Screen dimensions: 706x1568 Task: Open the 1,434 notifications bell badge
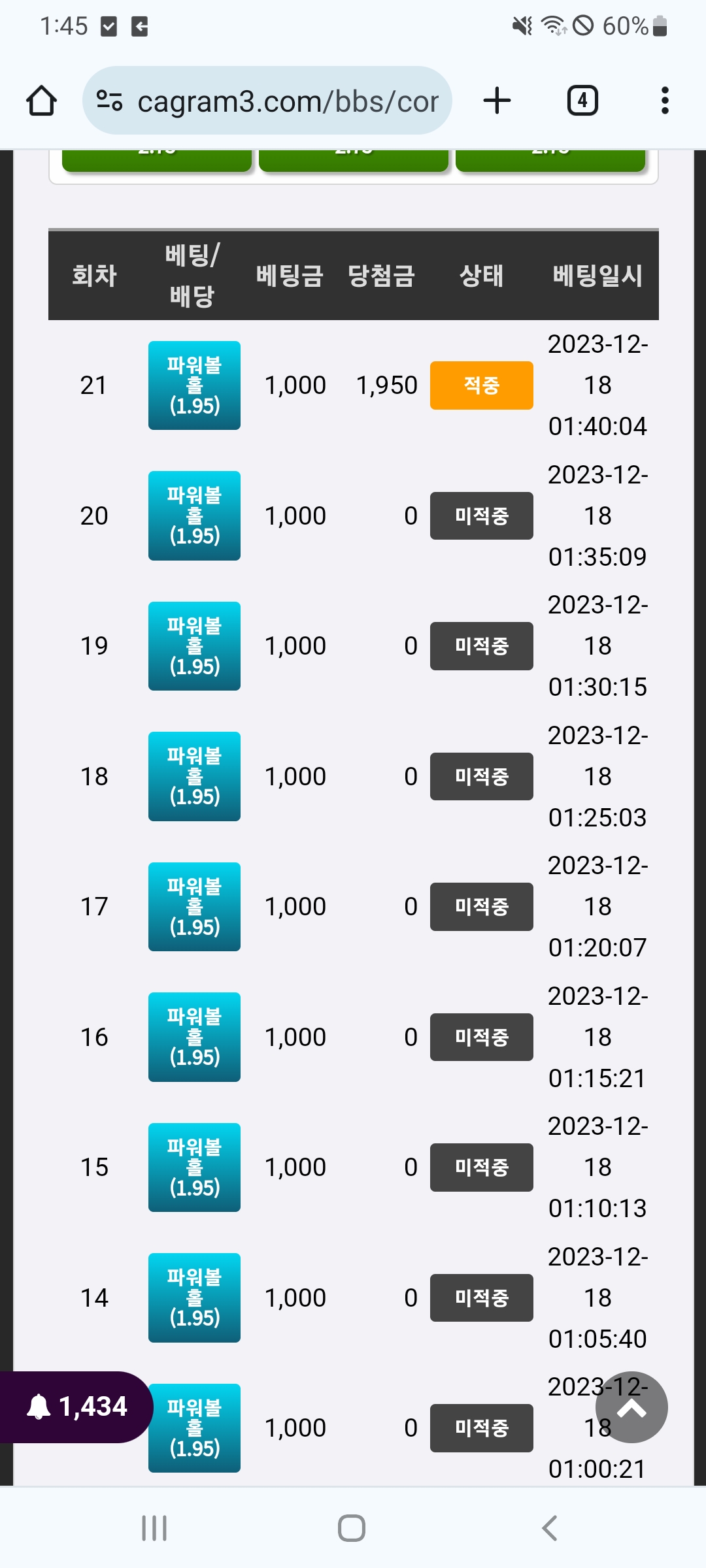click(x=77, y=1407)
